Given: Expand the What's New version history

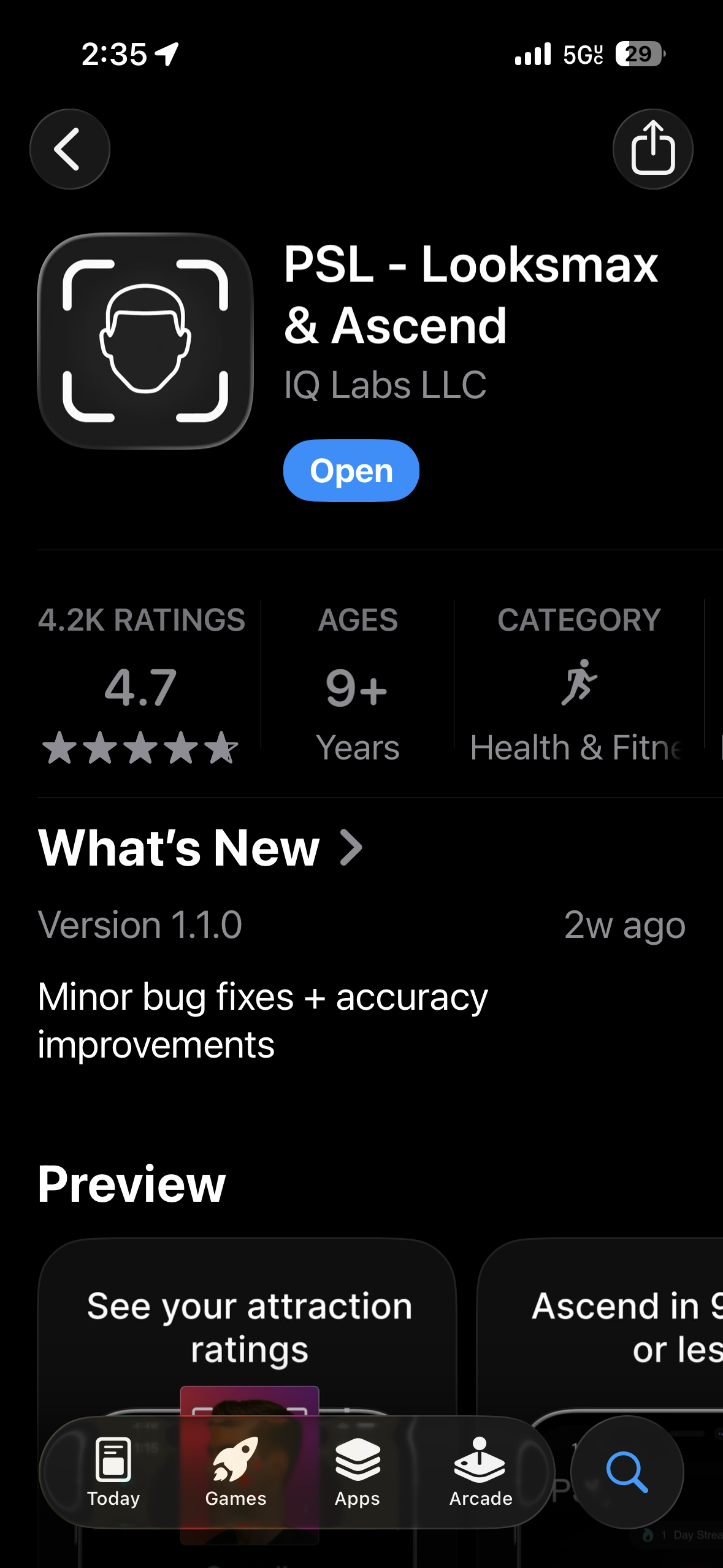Looking at the screenshot, I should click(x=201, y=848).
